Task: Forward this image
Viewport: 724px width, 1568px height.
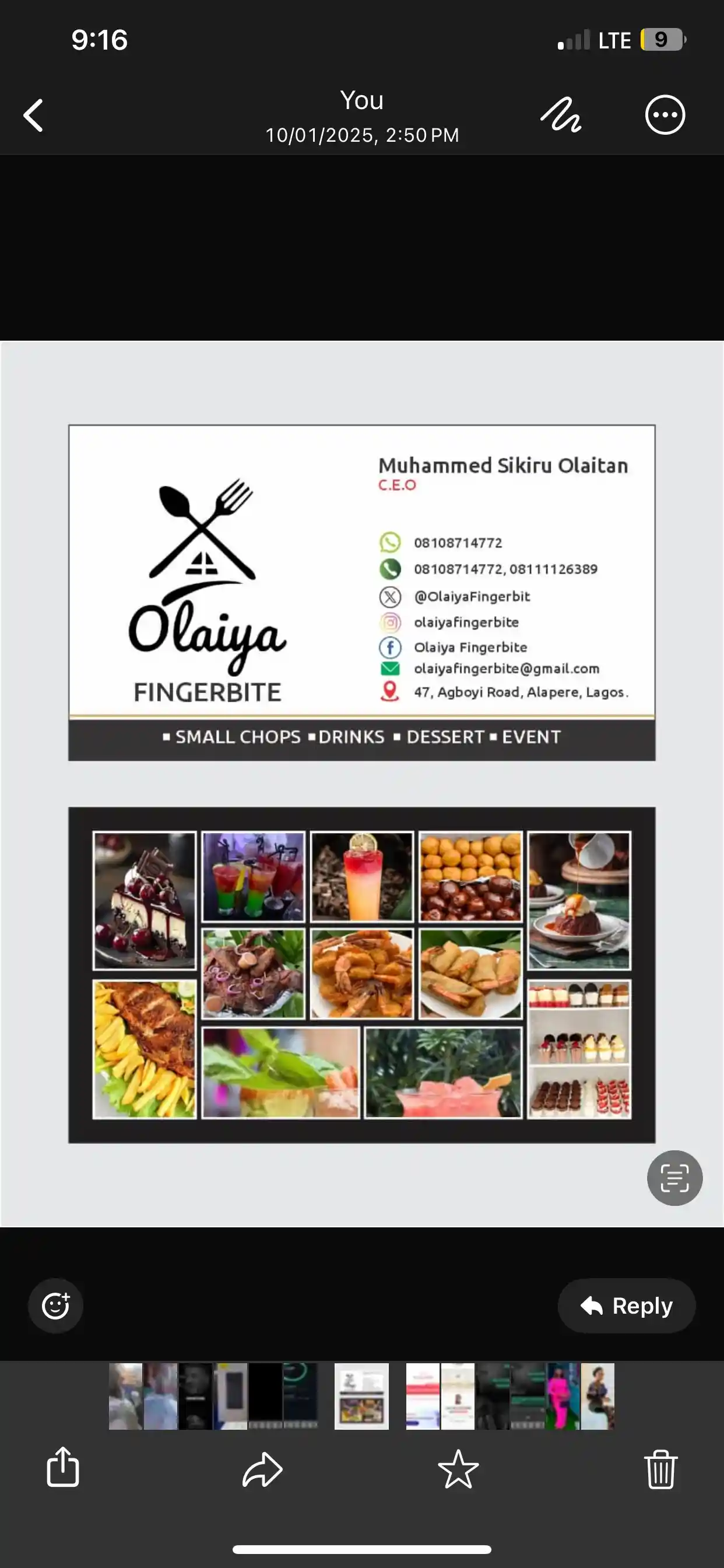Action: 262,1469
